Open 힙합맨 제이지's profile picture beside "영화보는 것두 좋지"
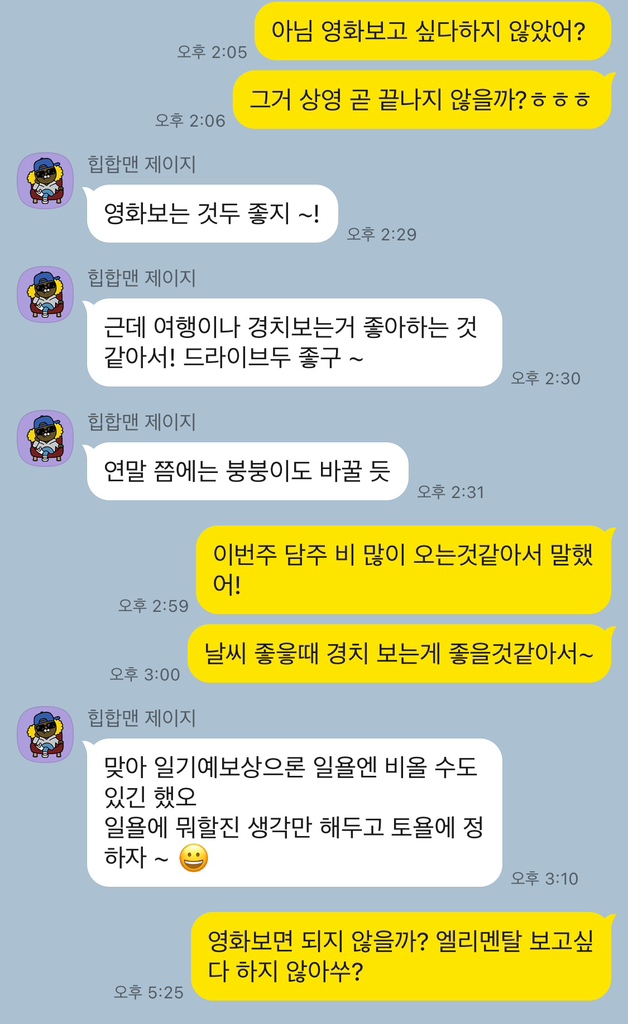This screenshot has width=628, height=1024. click(x=45, y=181)
